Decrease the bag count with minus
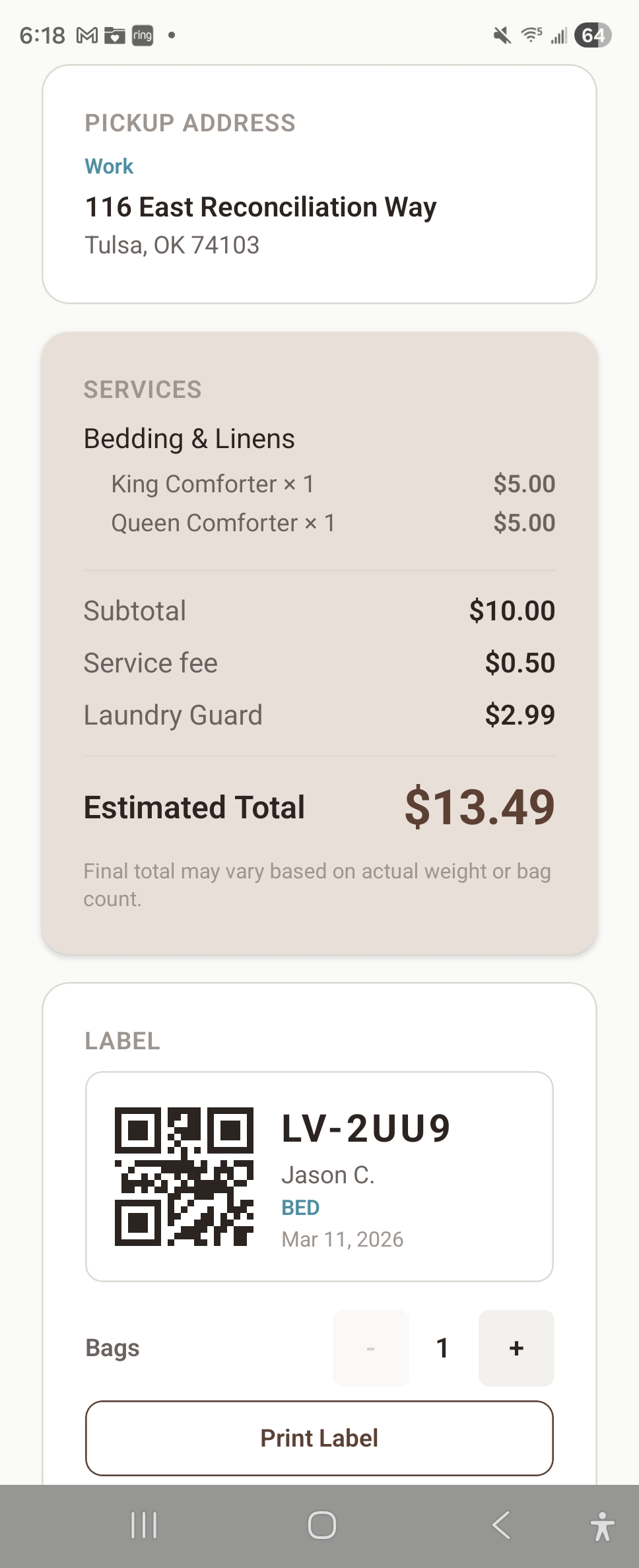 pyautogui.click(x=370, y=1349)
